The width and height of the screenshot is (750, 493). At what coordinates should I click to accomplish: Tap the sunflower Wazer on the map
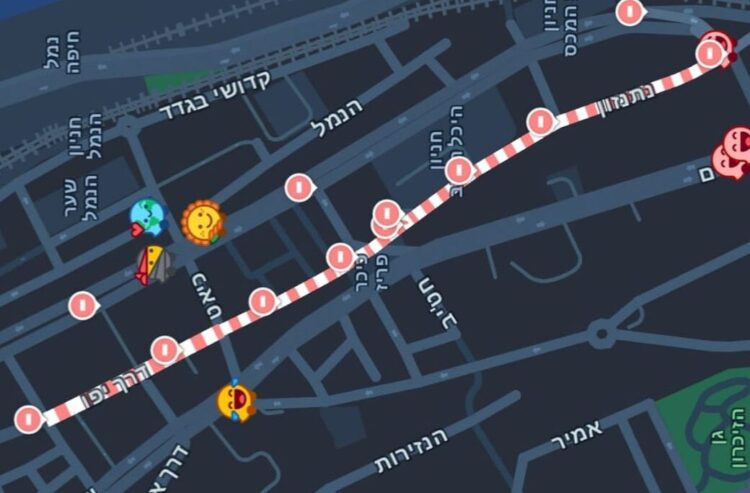tap(203, 222)
